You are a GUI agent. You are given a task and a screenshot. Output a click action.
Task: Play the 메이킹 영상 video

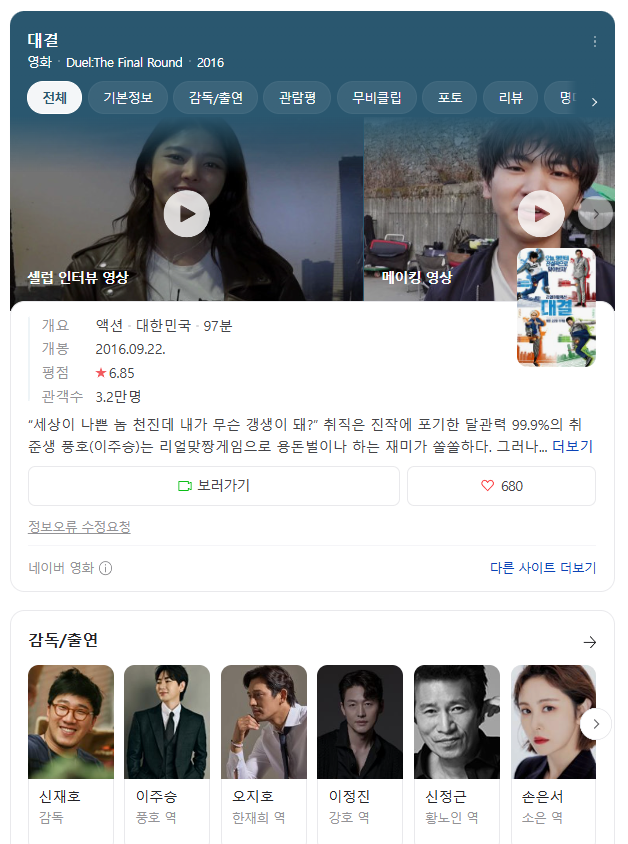(x=541, y=214)
